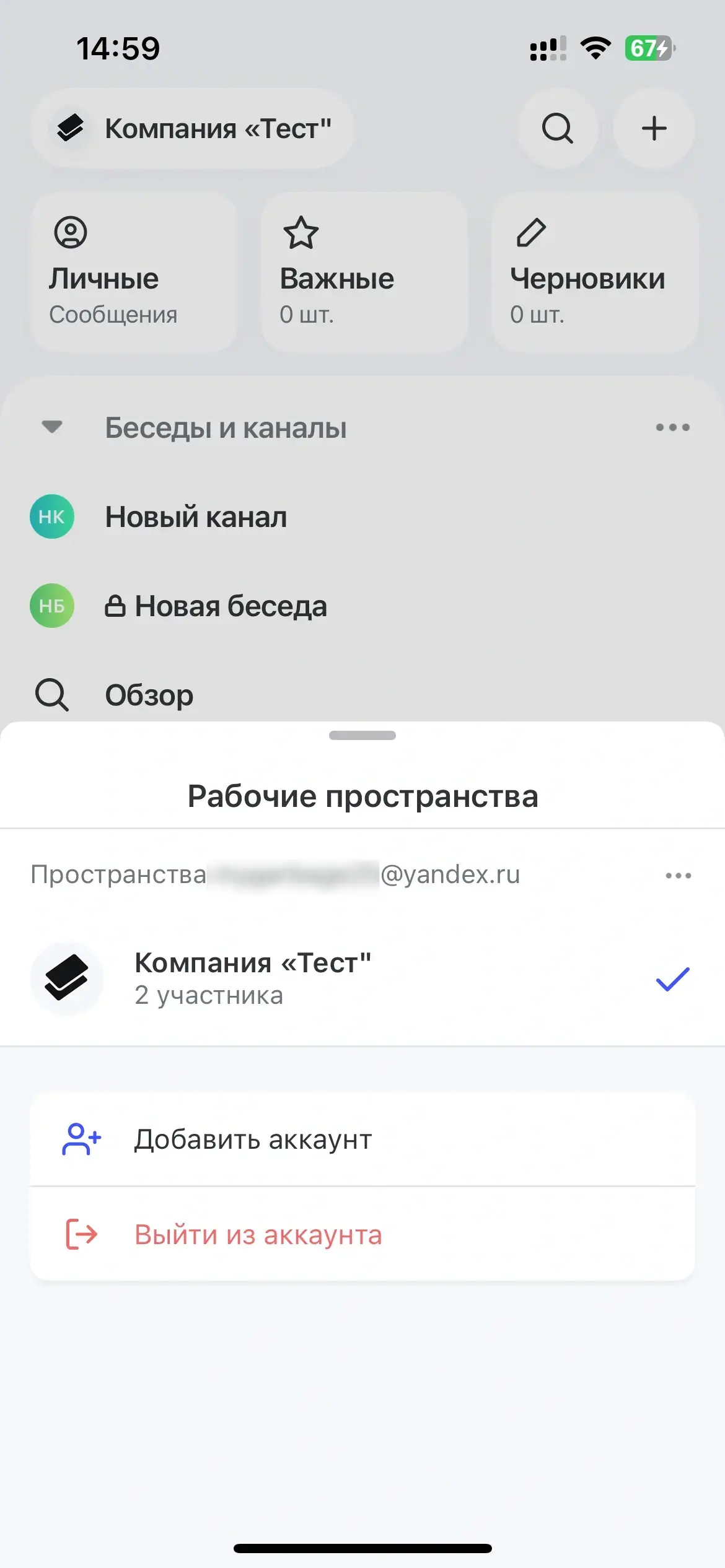
Task: Open the search magnifier in the top bar
Action: (x=557, y=129)
